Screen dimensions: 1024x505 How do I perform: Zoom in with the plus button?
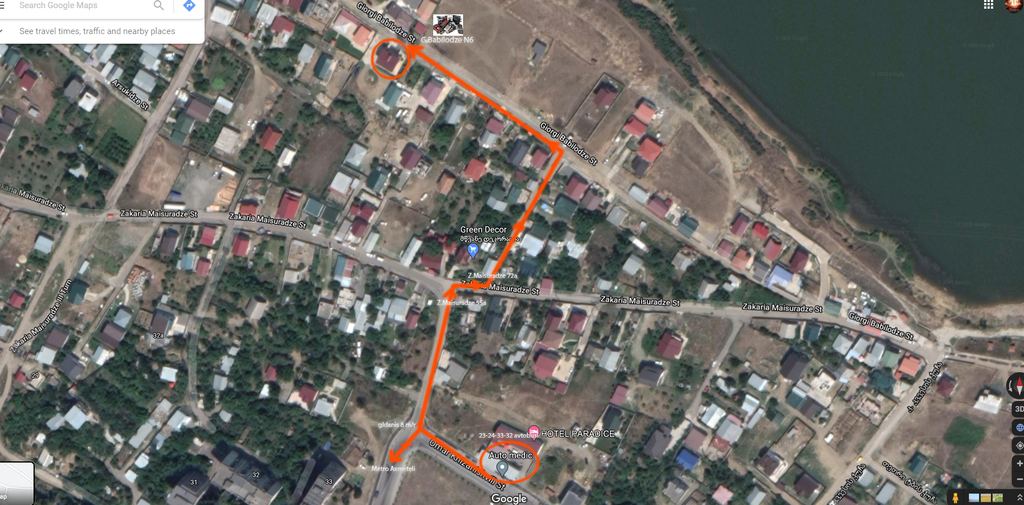point(1017,463)
